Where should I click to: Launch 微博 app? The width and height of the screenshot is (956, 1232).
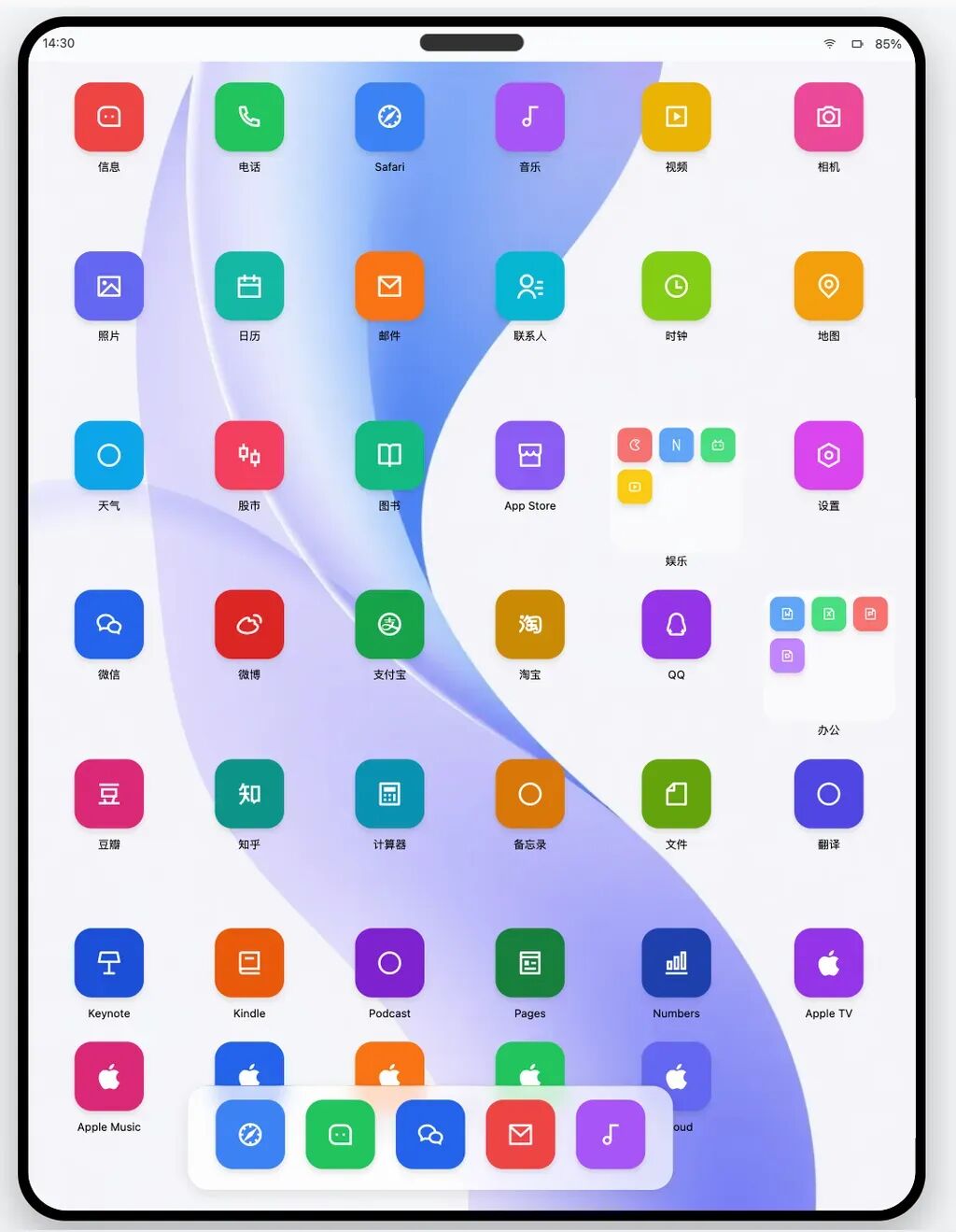coord(249,624)
